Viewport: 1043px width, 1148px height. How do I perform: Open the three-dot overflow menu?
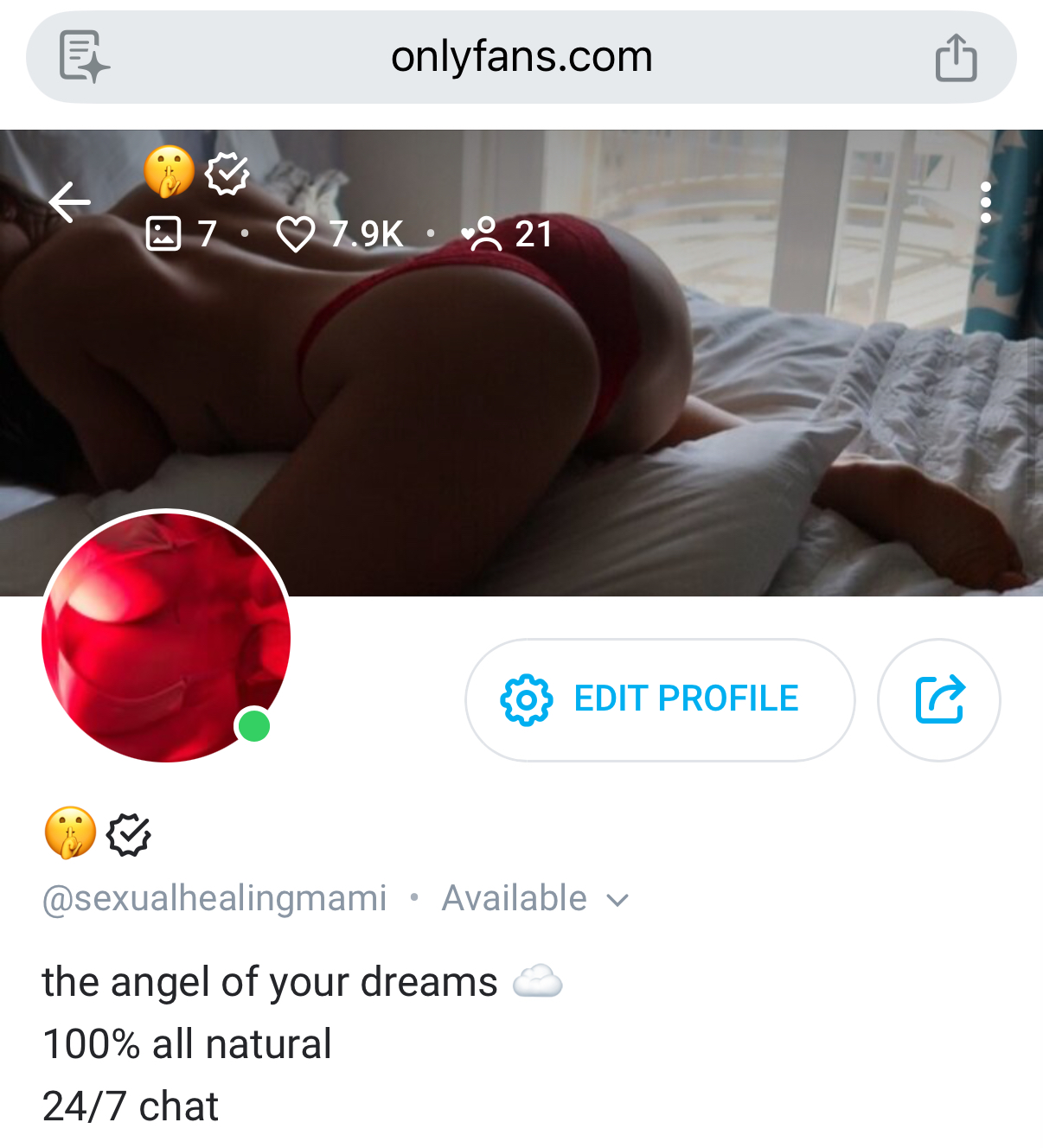[x=985, y=203]
